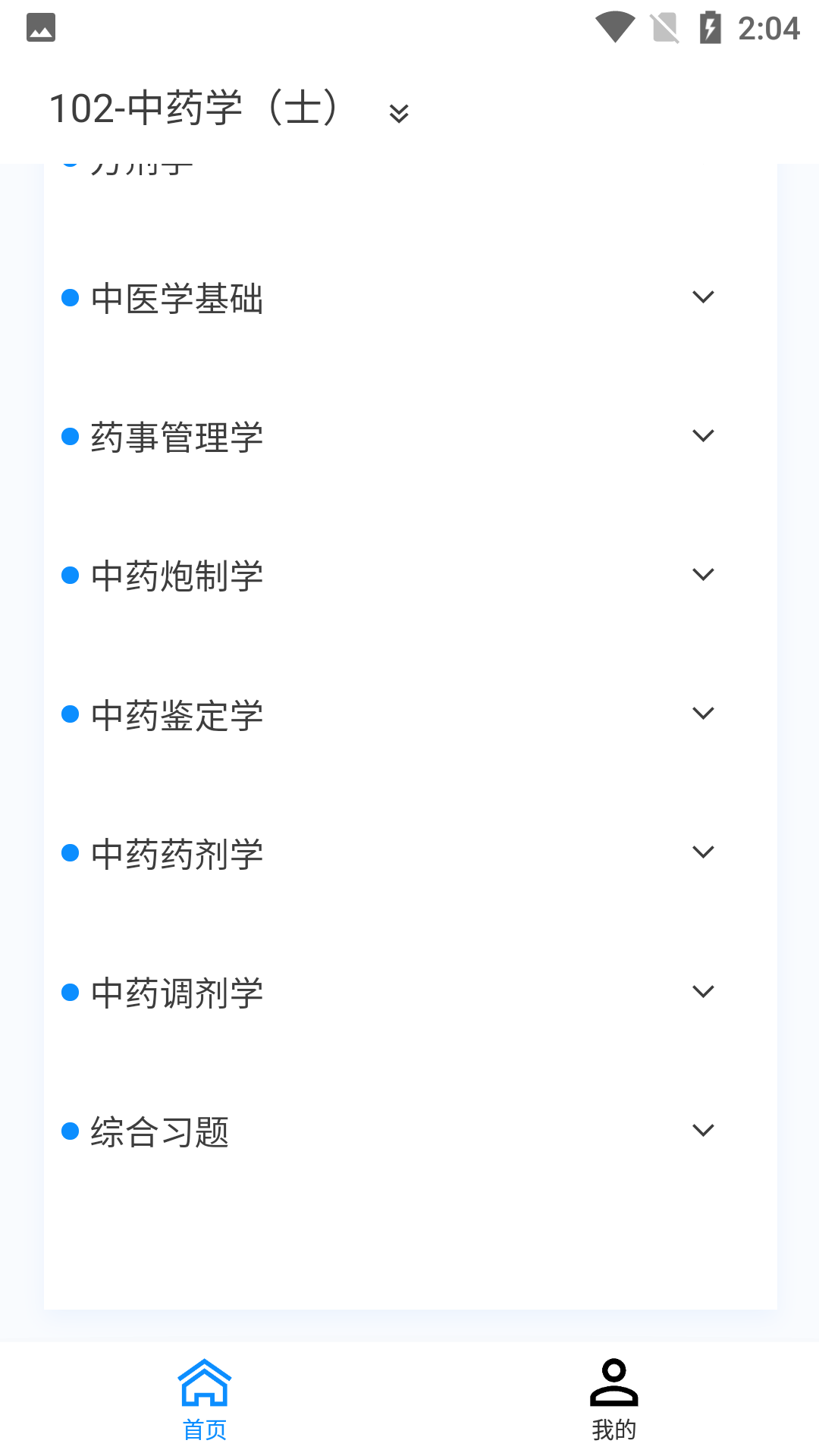Expand the 中医学基础 section

click(703, 297)
